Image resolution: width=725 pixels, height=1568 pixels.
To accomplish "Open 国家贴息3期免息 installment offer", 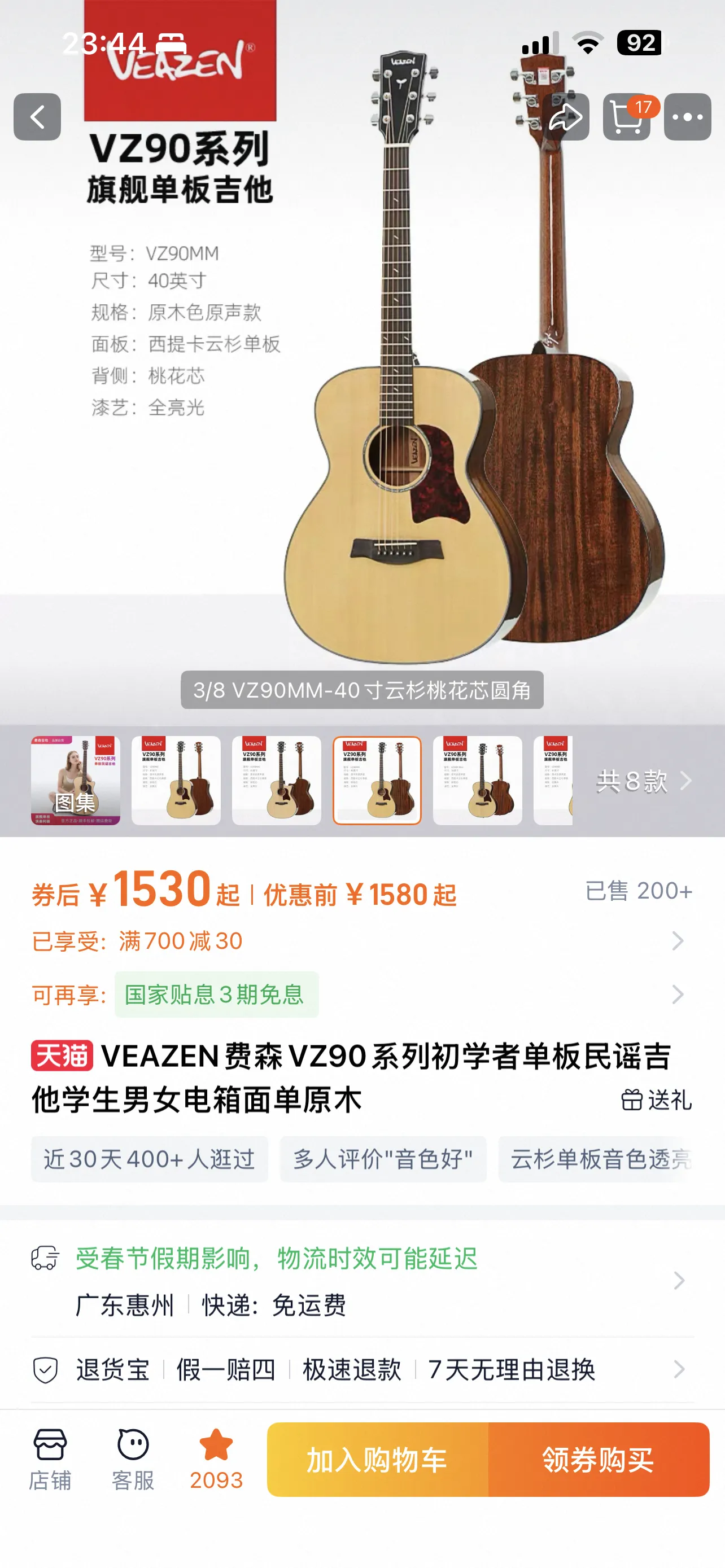I will pos(216,995).
